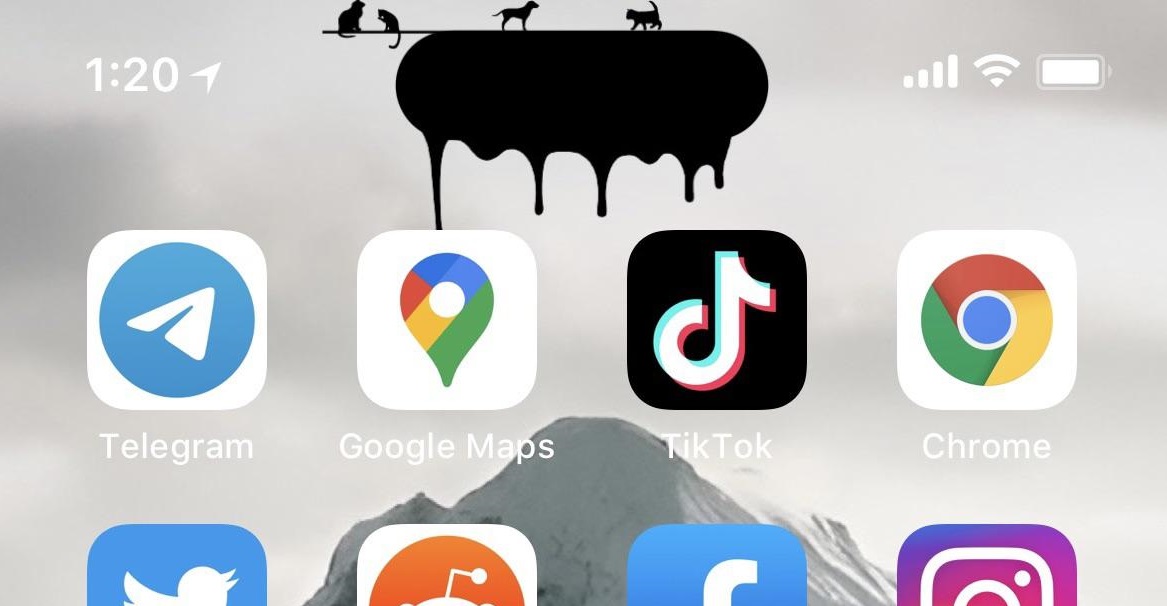Open TikTok
The image size is (1167, 606).
716,320
